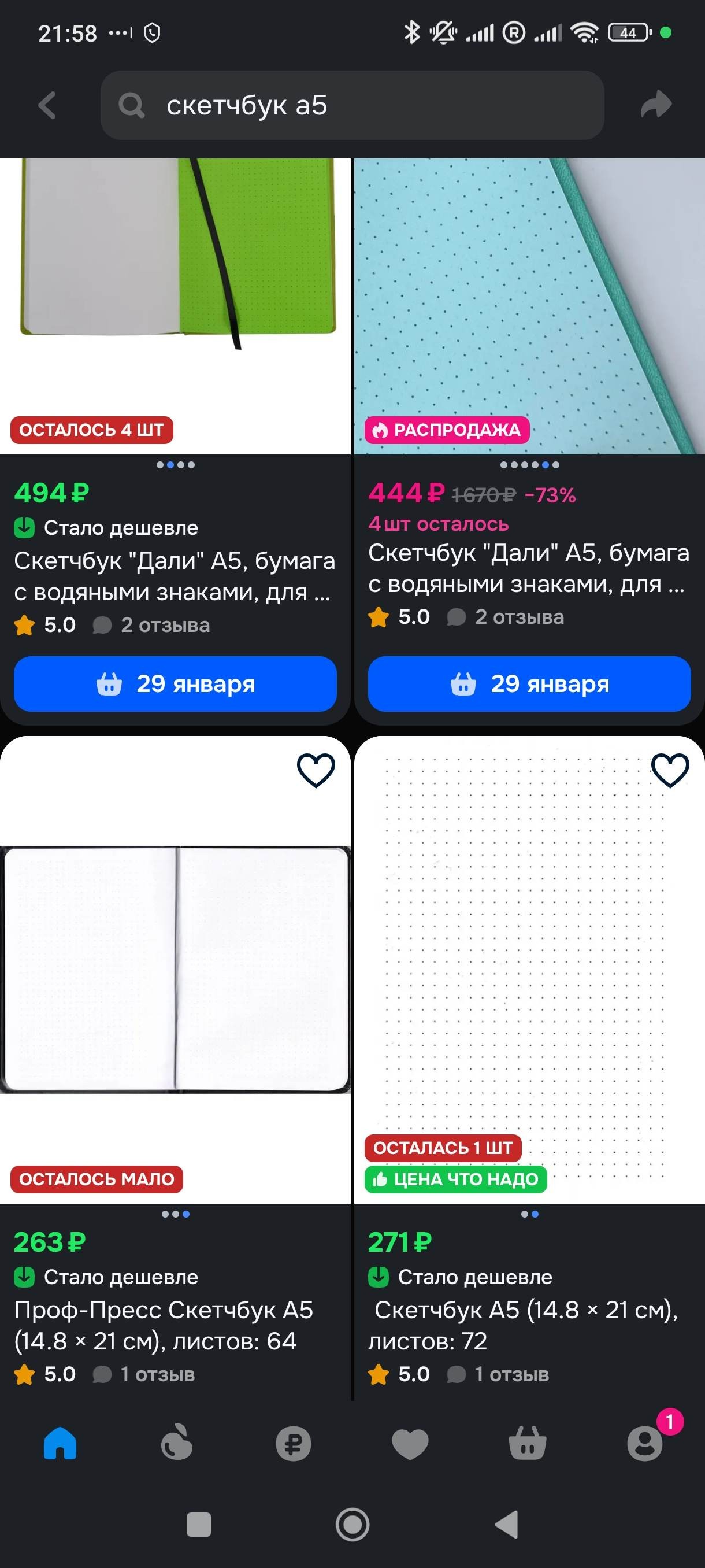The image size is (705, 1568).
Task: Open the profile tab with notification badge
Action: 644,1443
